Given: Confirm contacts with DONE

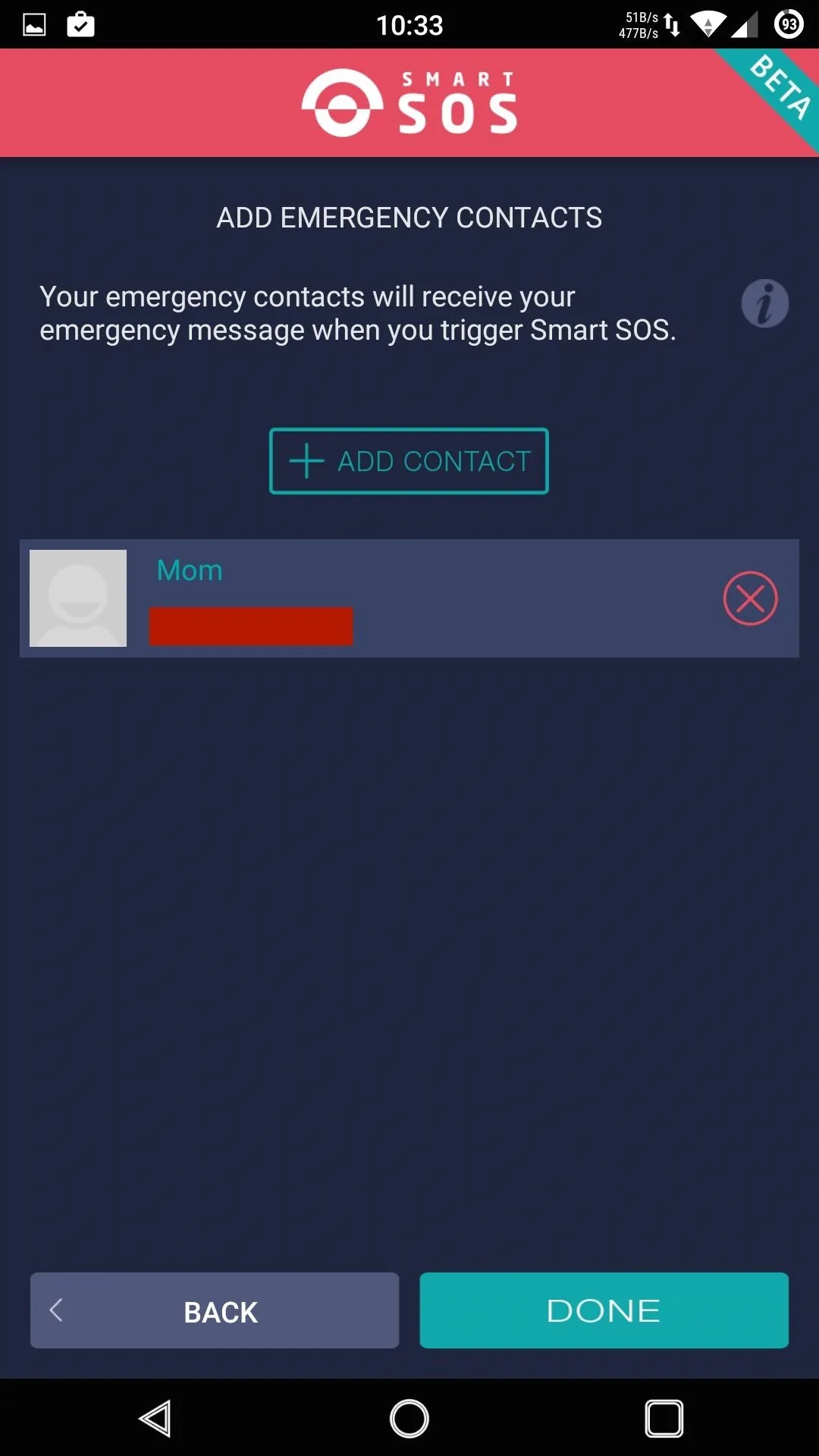Looking at the screenshot, I should tap(604, 1310).
